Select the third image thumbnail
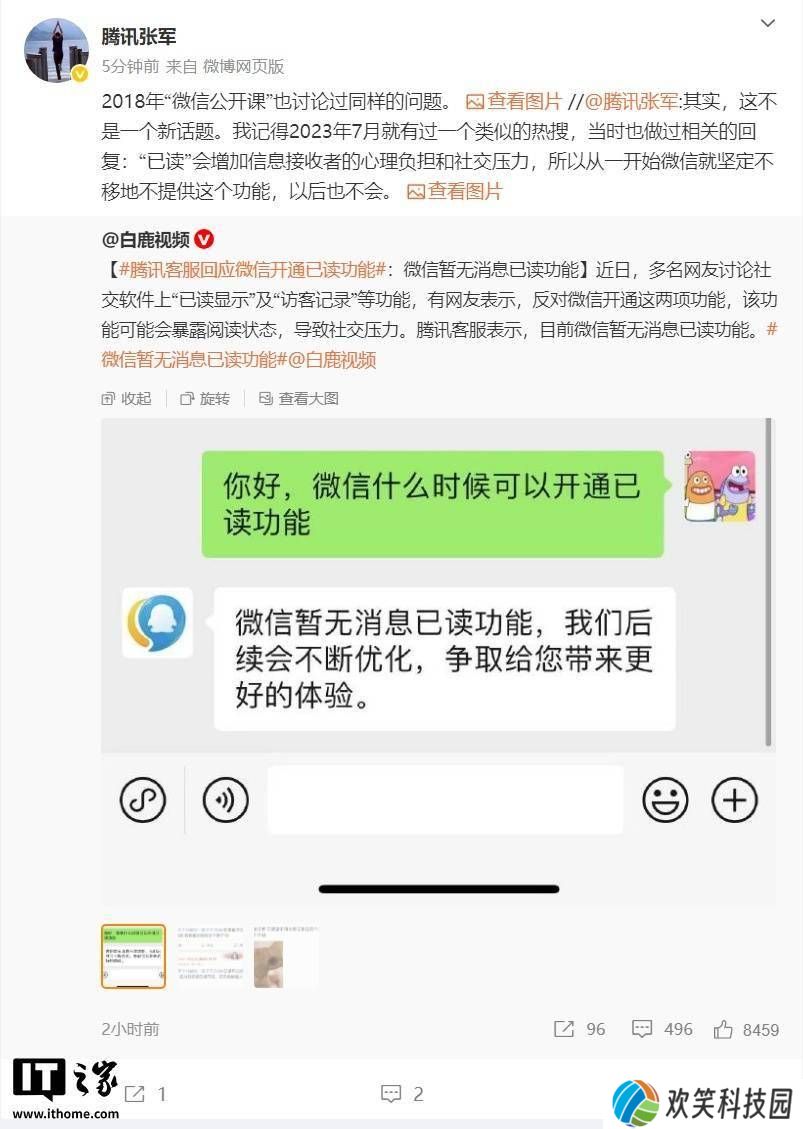Screen dimensions: 803x1129 (286, 956)
